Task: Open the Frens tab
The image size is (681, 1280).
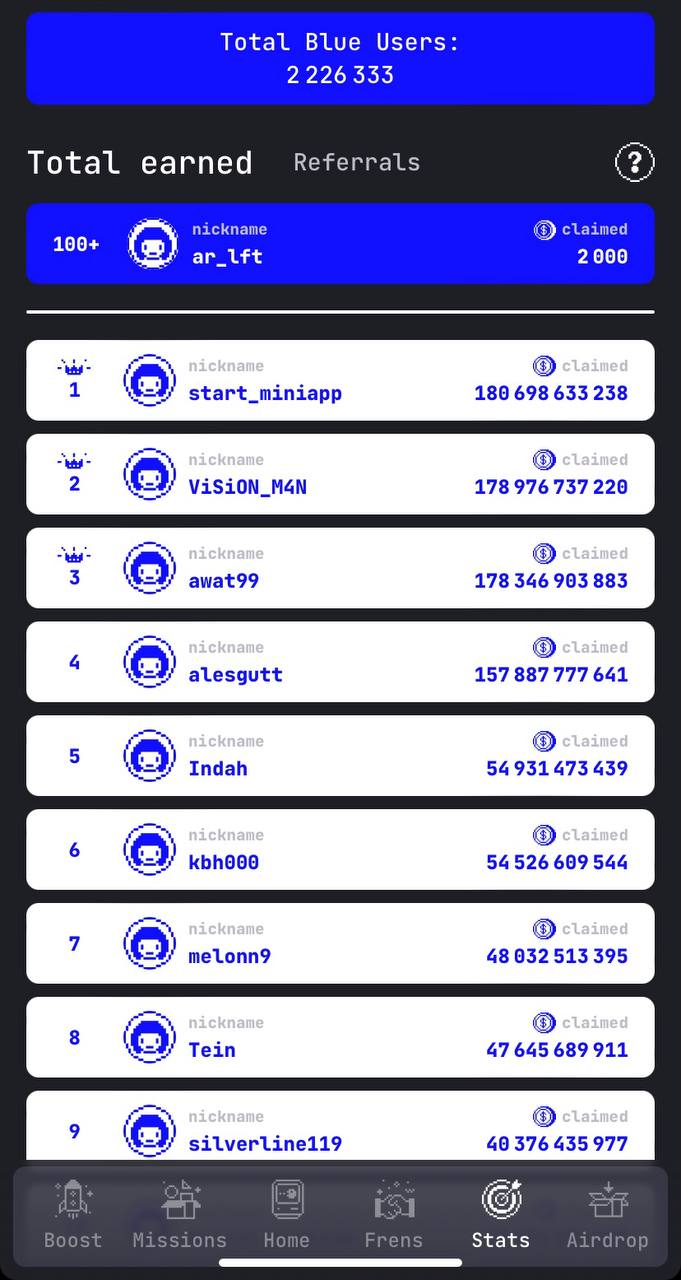Action: 394,1214
